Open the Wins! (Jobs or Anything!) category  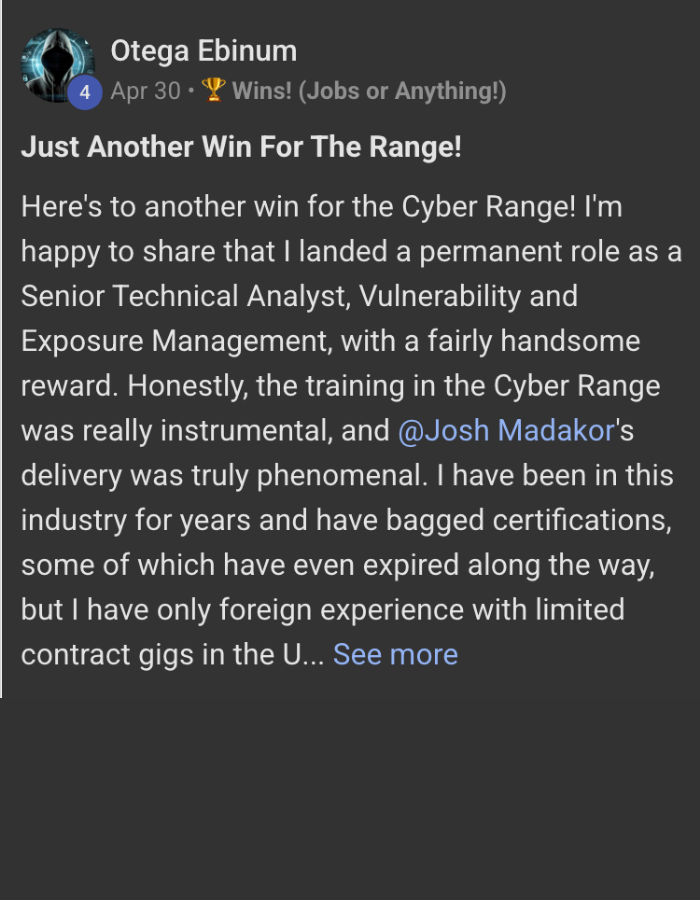[x=368, y=91]
